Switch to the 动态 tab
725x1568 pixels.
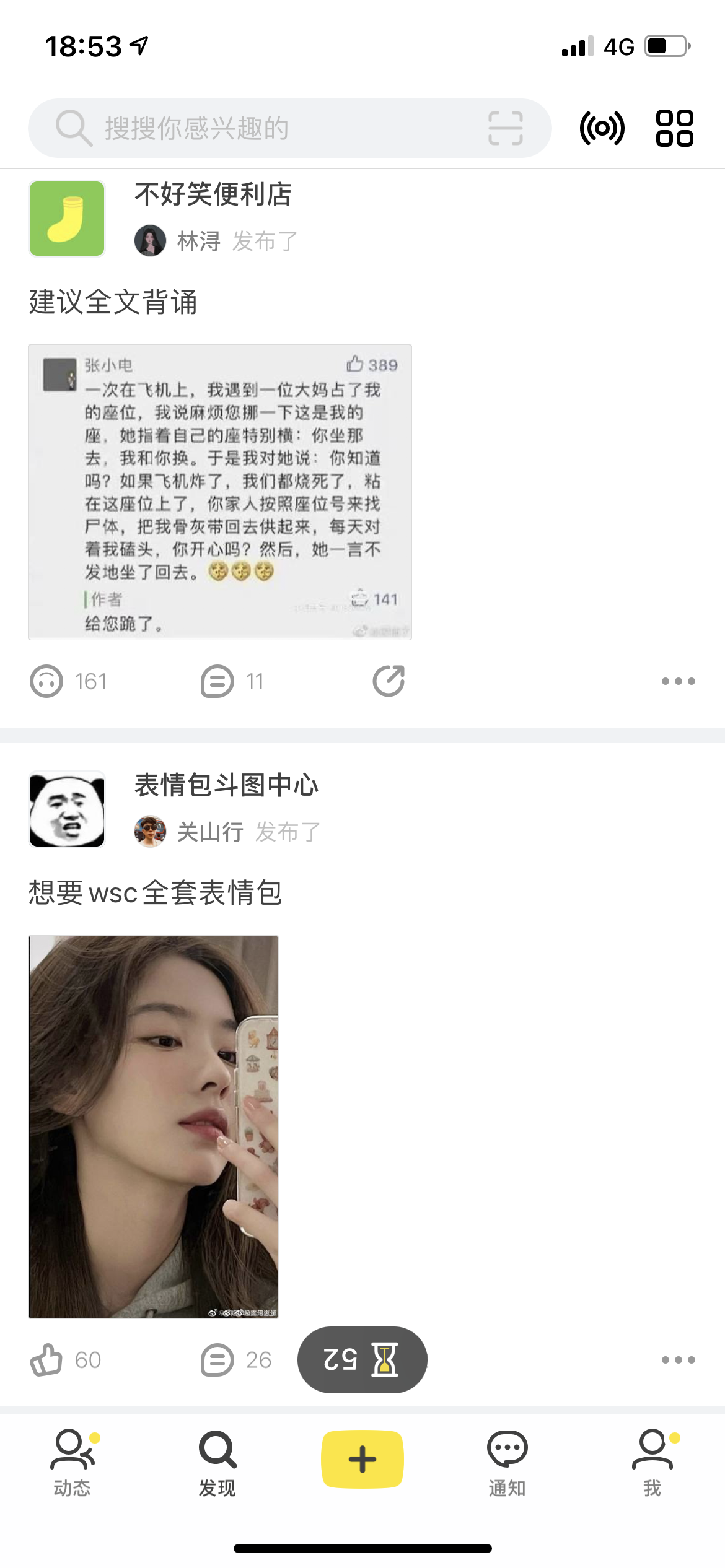tap(72, 1463)
